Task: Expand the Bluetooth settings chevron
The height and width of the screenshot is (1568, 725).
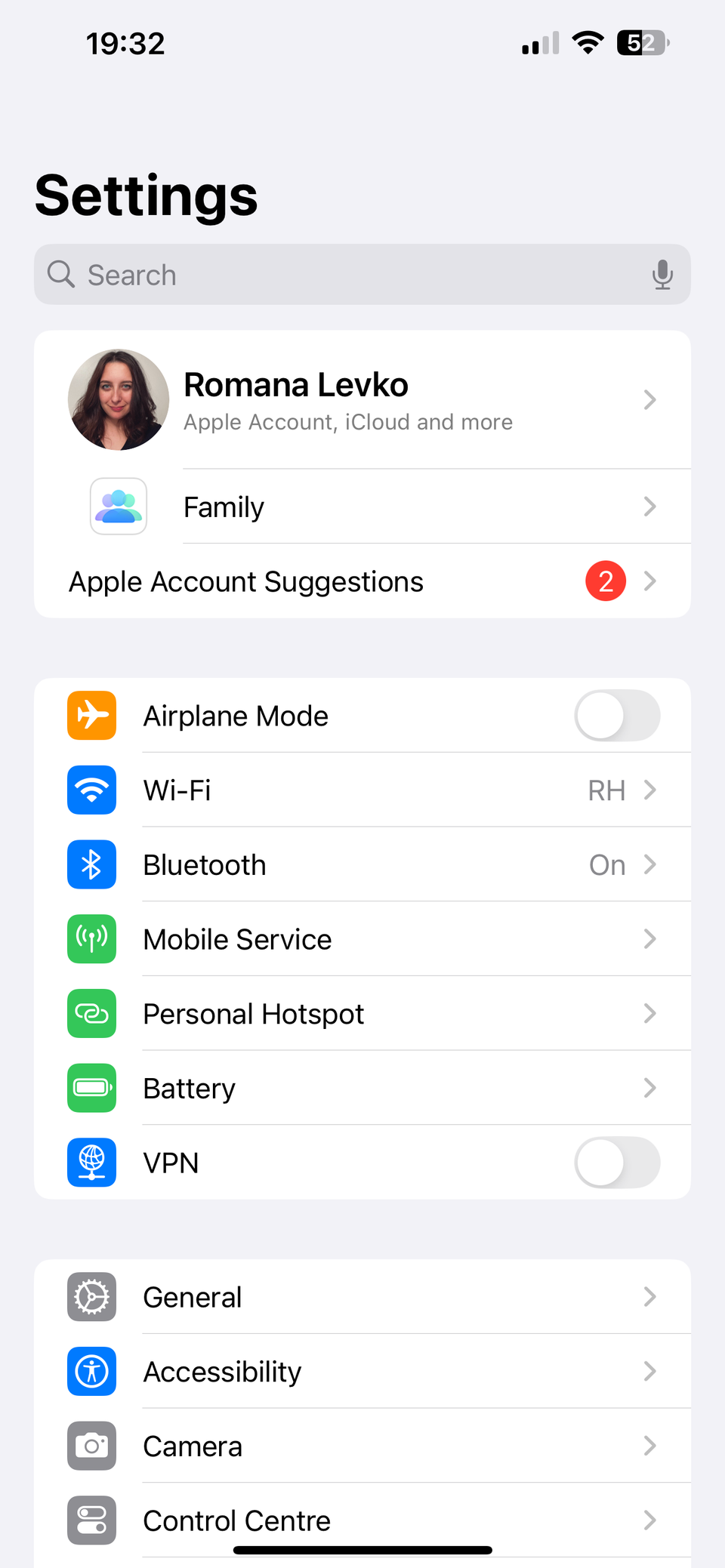Action: 649,864
